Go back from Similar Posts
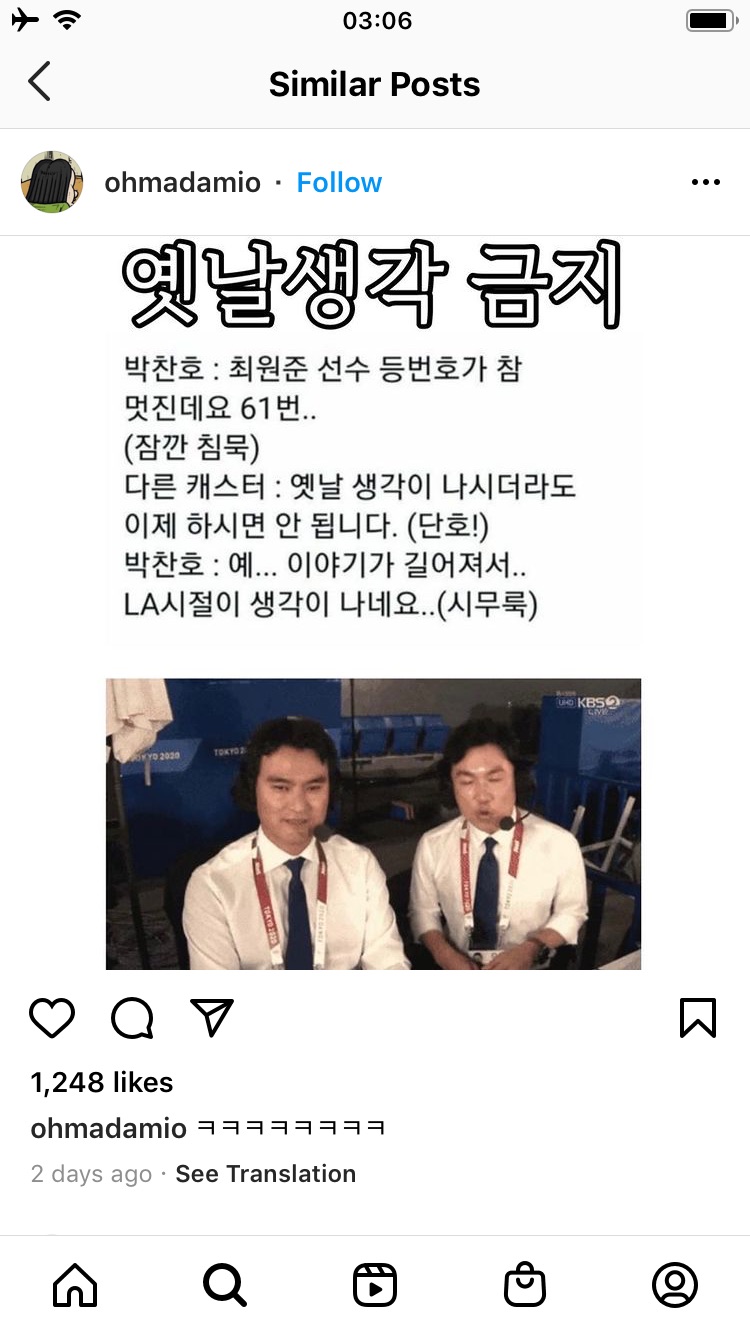This screenshot has width=750, height=1334. tap(40, 82)
